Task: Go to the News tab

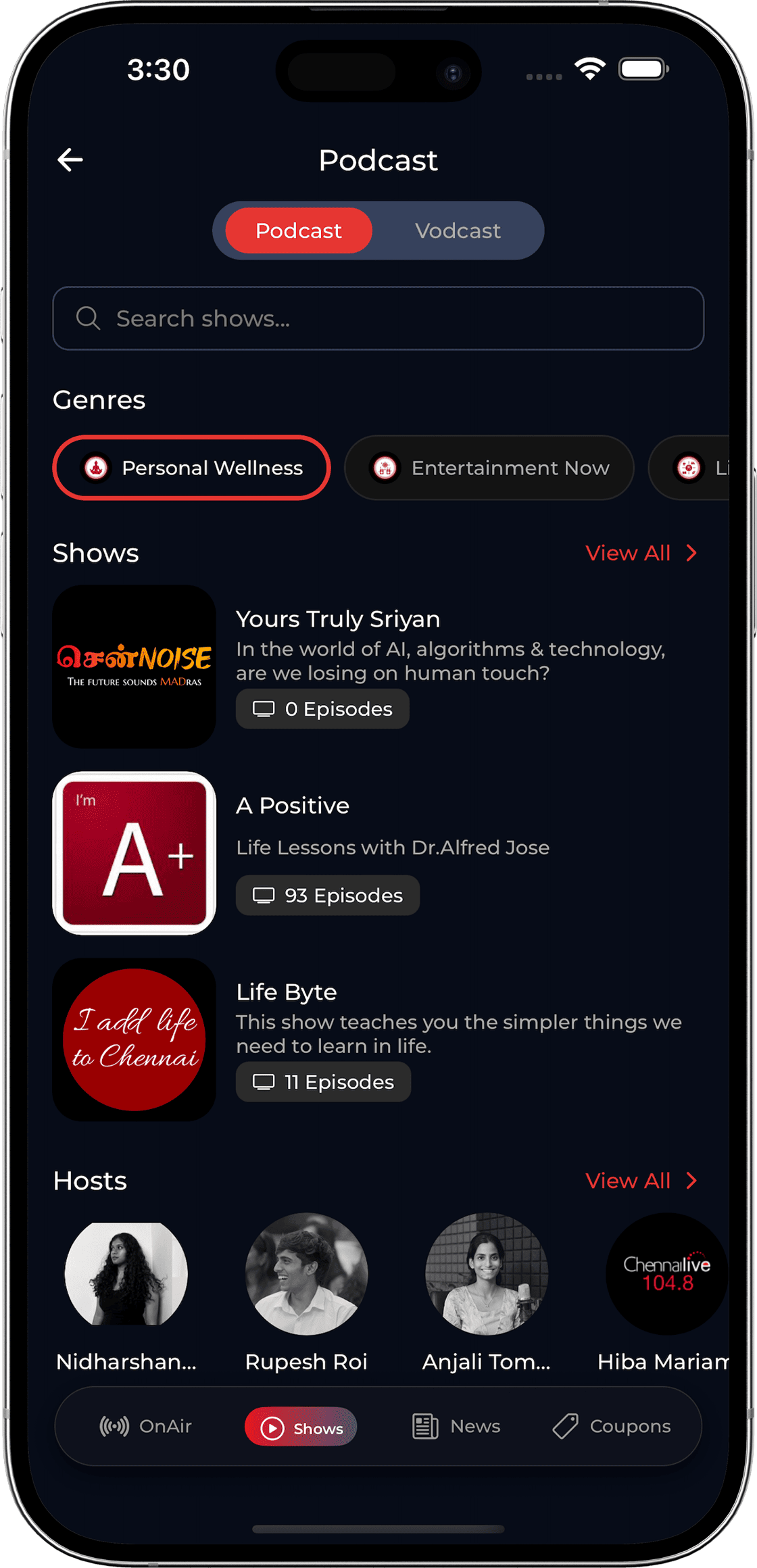Action: coord(456,1426)
